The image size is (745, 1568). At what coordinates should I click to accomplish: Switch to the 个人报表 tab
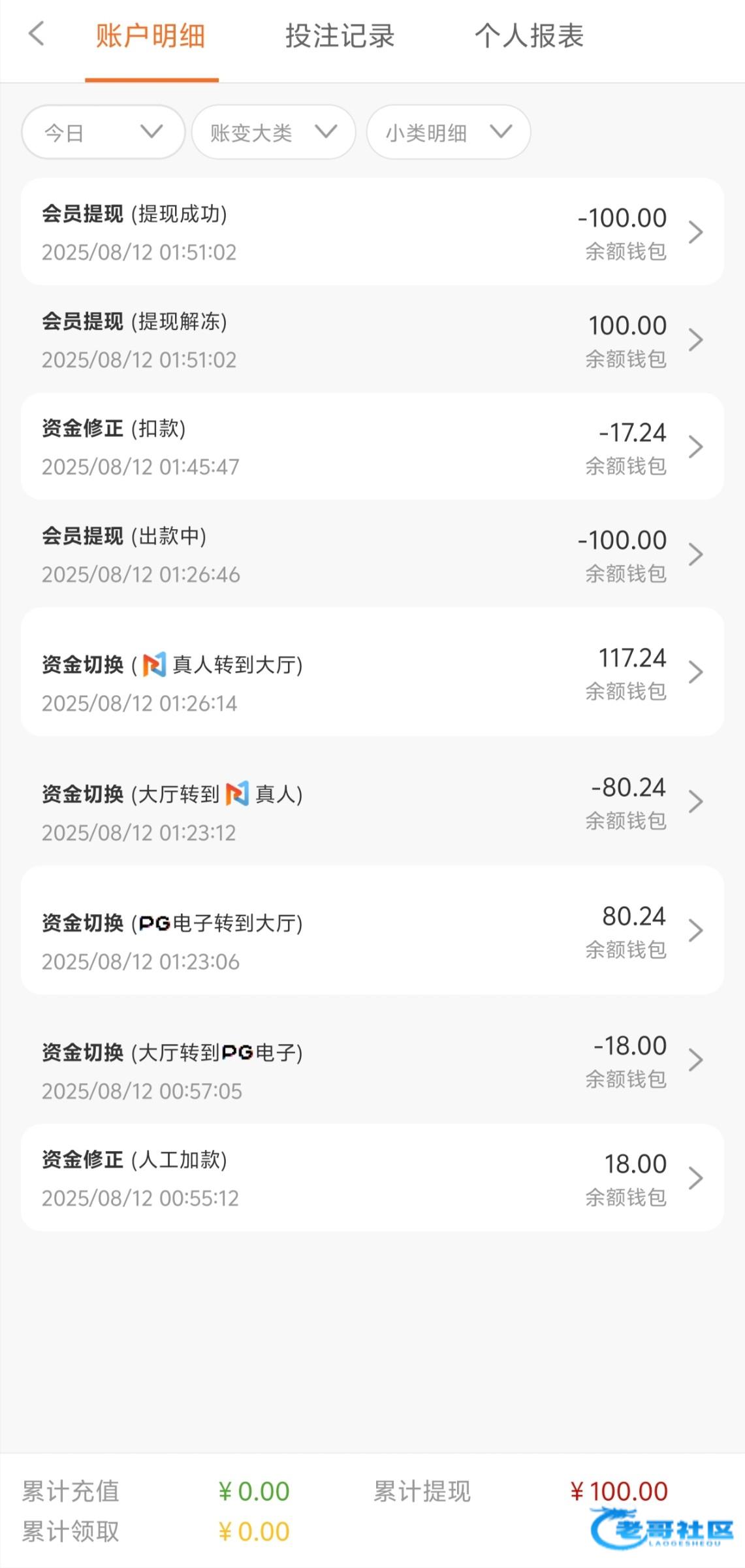click(x=529, y=36)
